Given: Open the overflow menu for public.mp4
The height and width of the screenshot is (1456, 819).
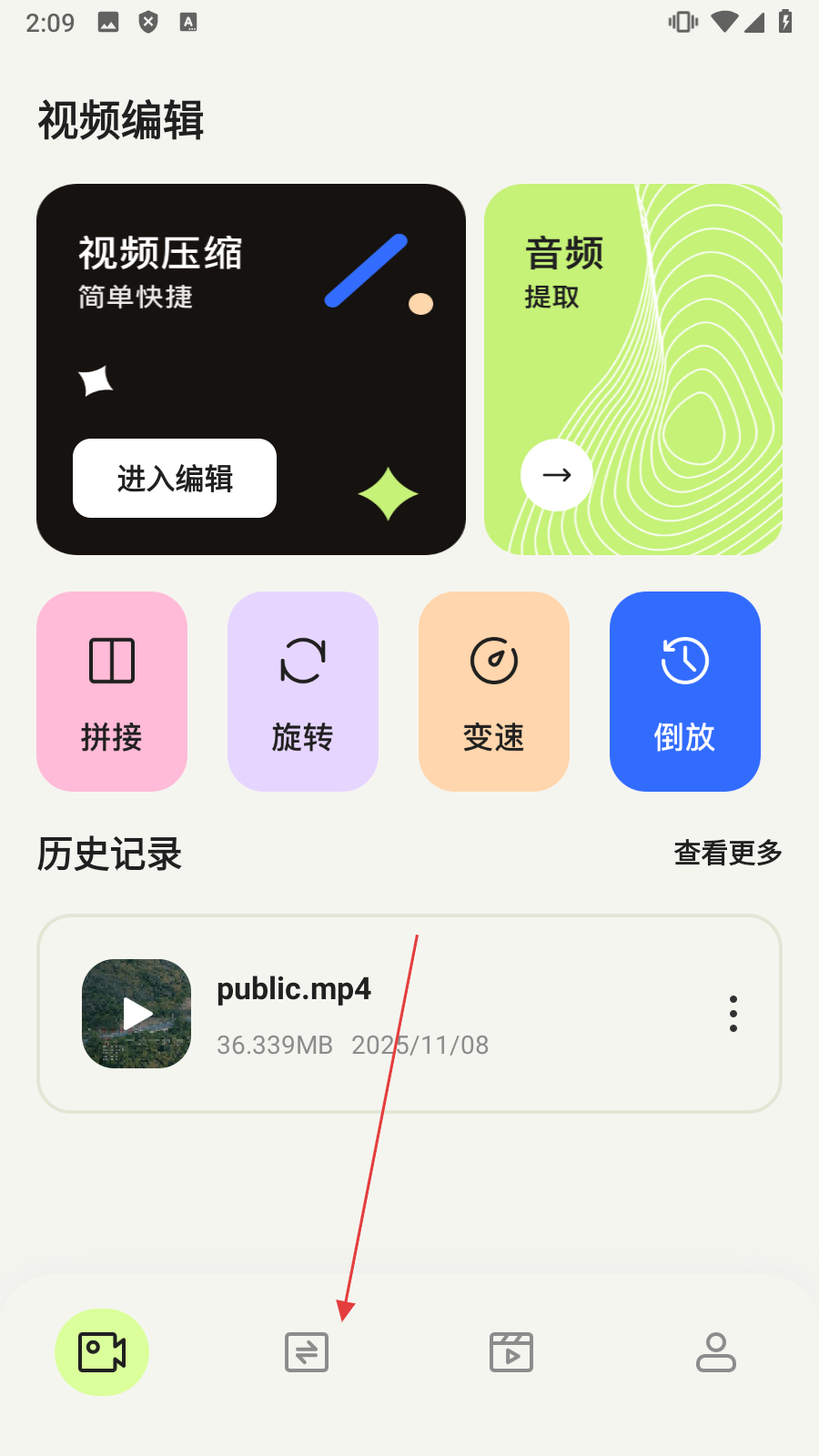Looking at the screenshot, I should tap(733, 1014).
